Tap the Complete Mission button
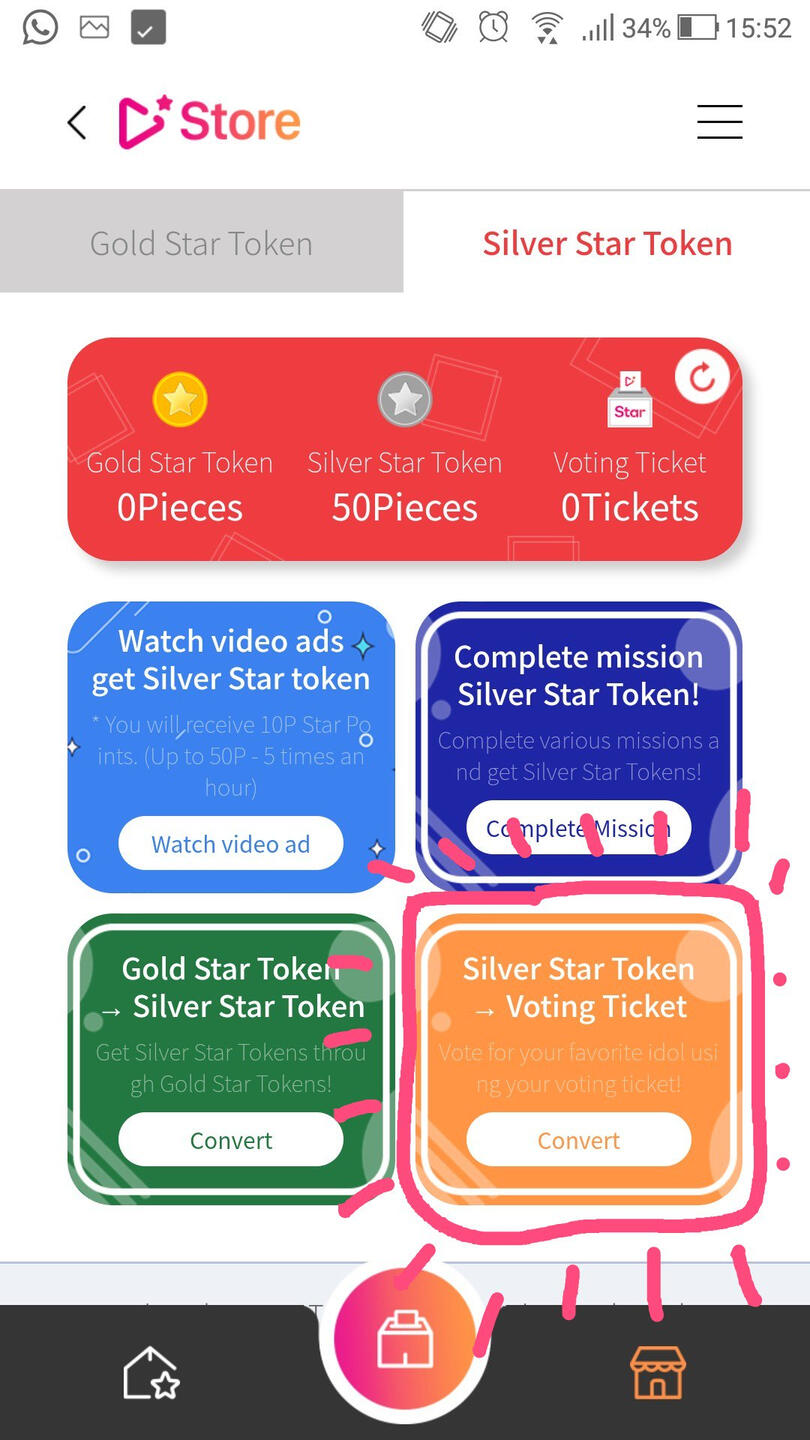The width and height of the screenshot is (810, 1440). click(x=578, y=828)
